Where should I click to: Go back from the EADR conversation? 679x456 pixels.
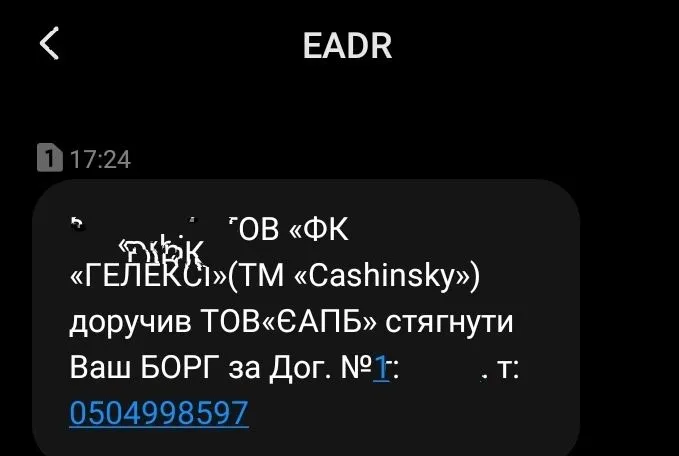(x=49, y=44)
